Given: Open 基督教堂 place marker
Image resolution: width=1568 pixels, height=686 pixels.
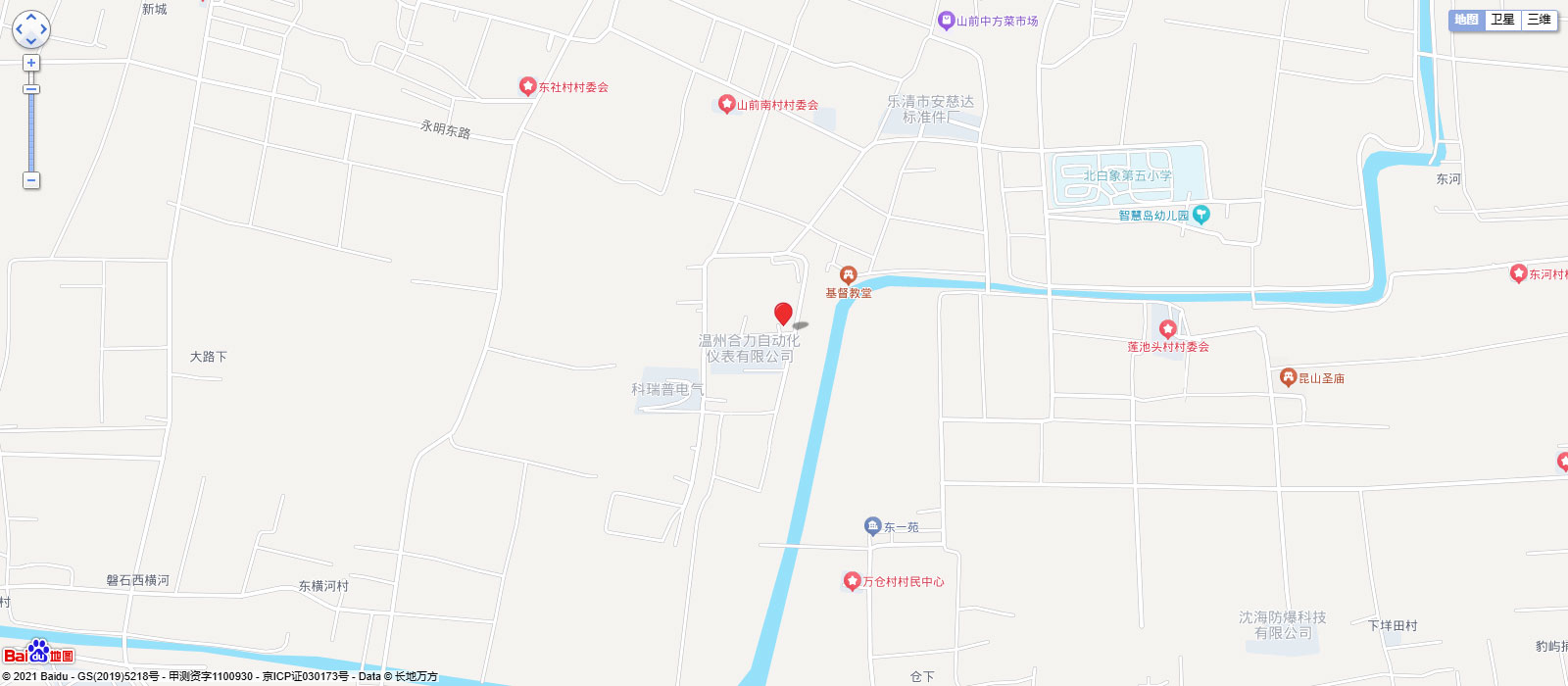Looking at the screenshot, I should pyautogui.click(x=849, y=275).
